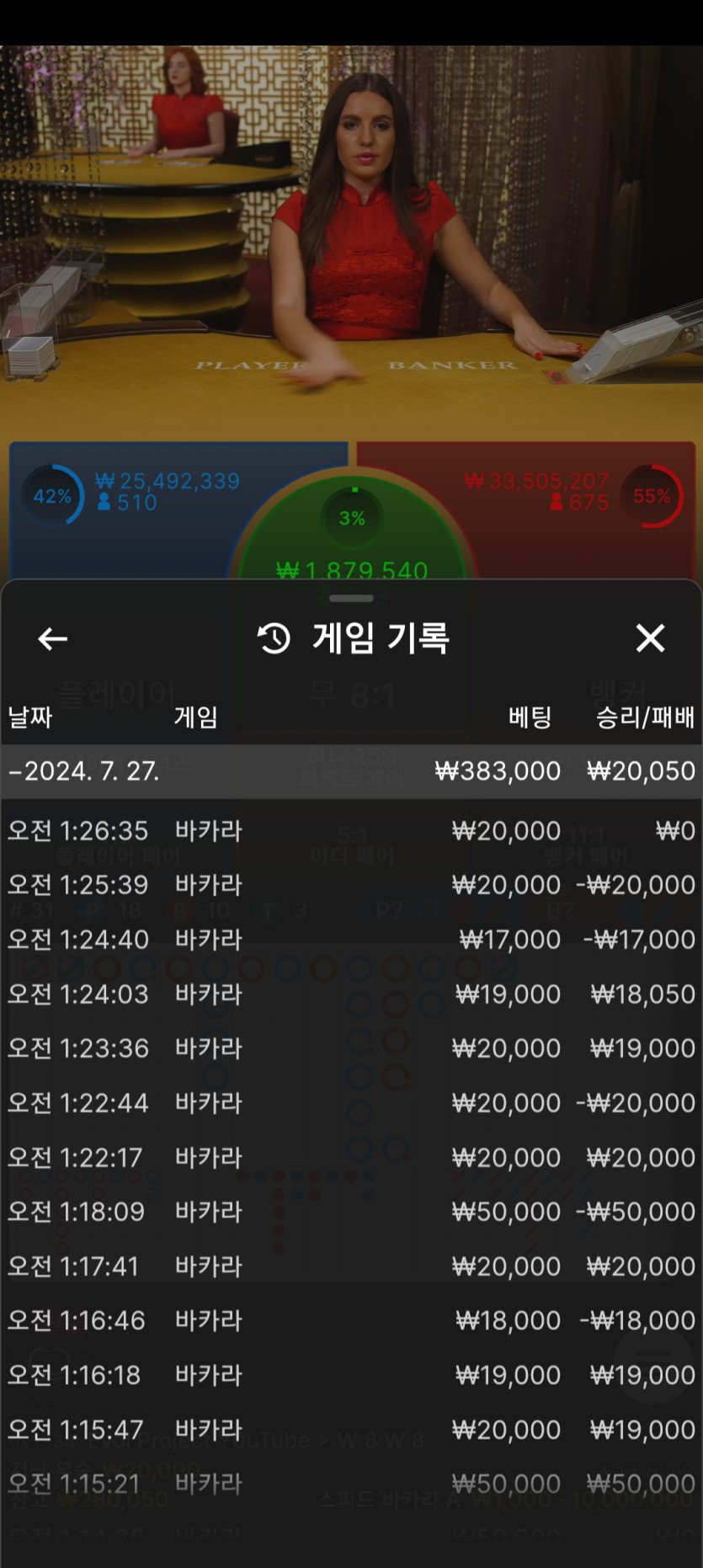View details of the 오전 1:25:39 round

click(351, 885)
